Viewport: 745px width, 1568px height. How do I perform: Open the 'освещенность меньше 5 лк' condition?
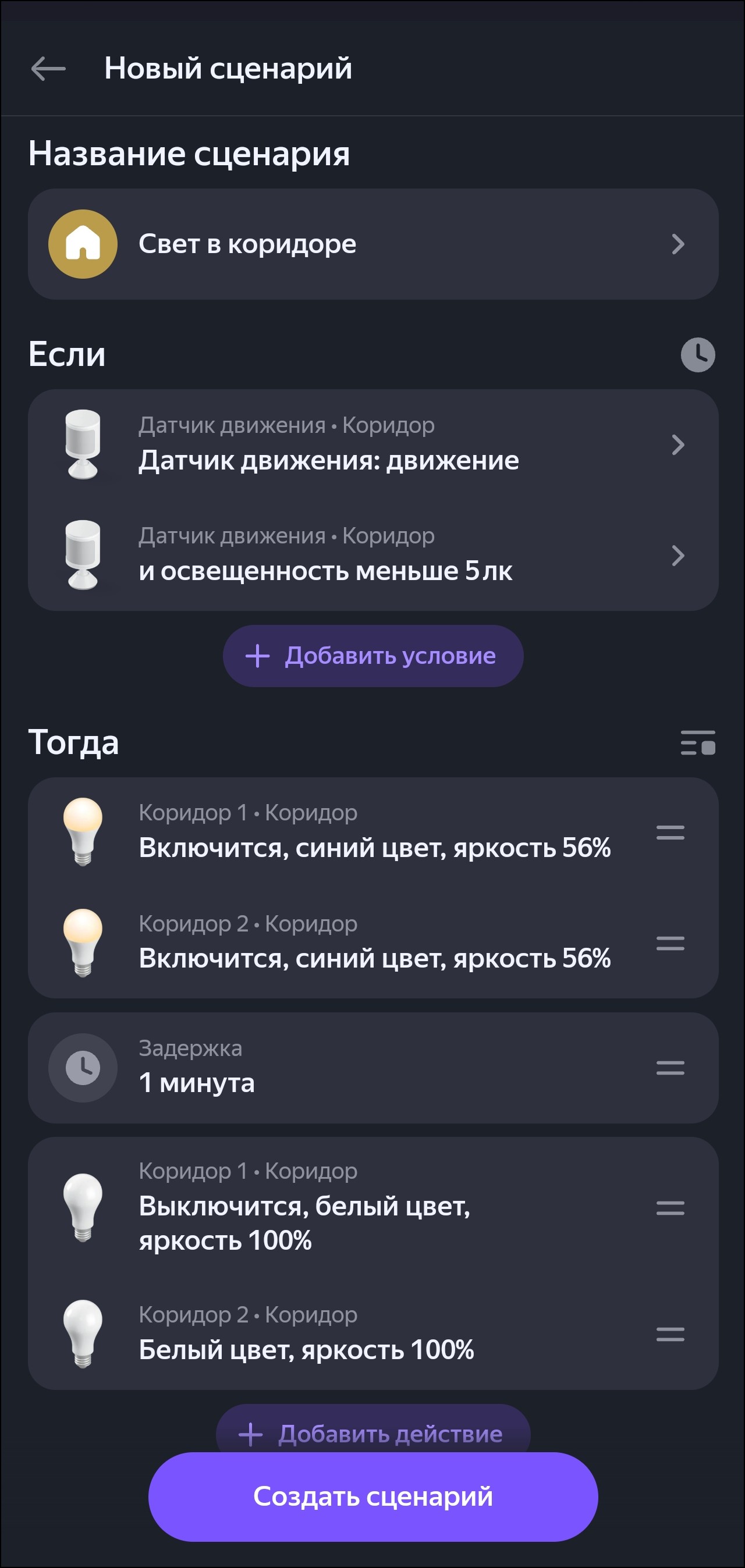(x=373, y=555)
